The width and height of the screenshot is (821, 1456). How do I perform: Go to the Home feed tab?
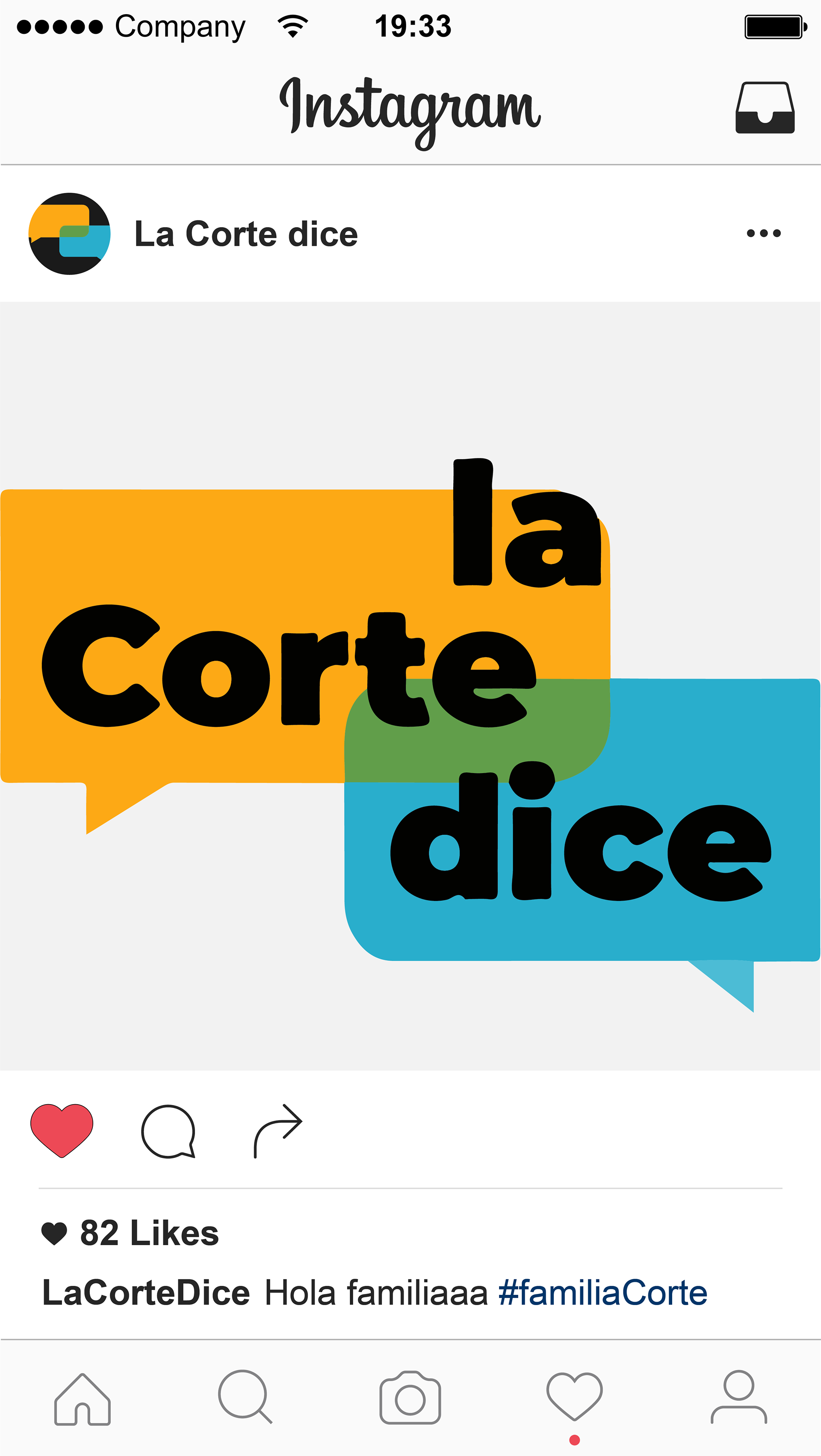(x=83, y=1400)
